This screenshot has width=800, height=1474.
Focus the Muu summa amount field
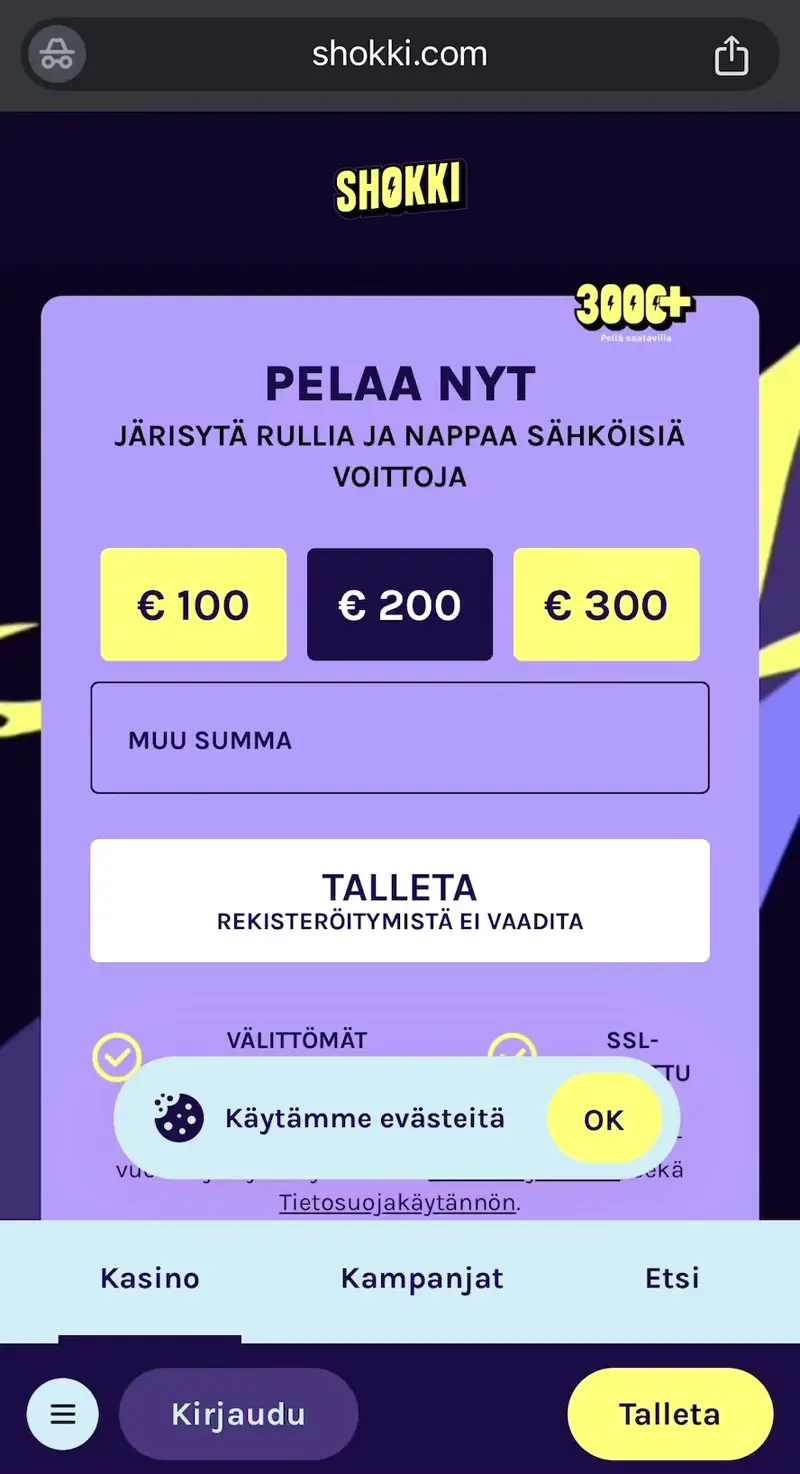tap(400, 738)
